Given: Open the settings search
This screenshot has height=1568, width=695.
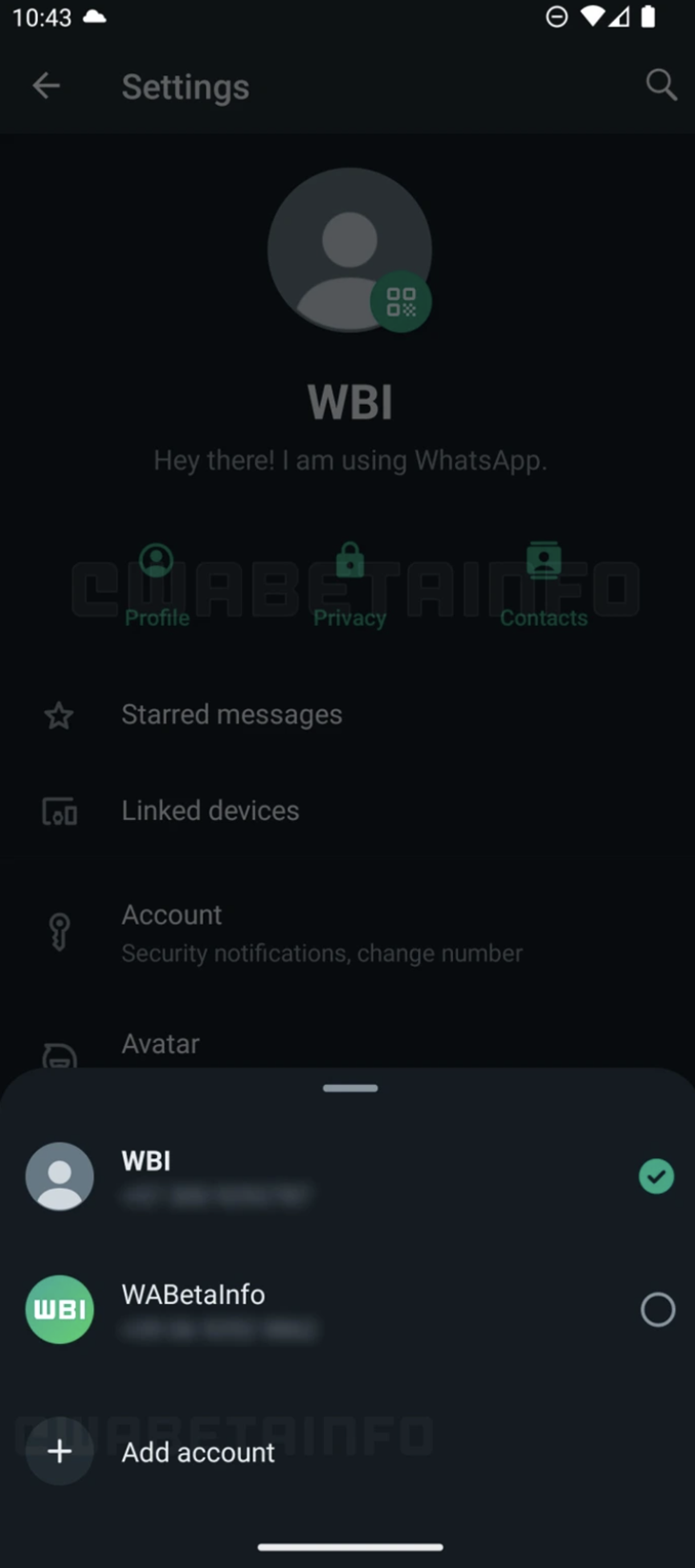Looking at the screenshot, I should point(661,86).
